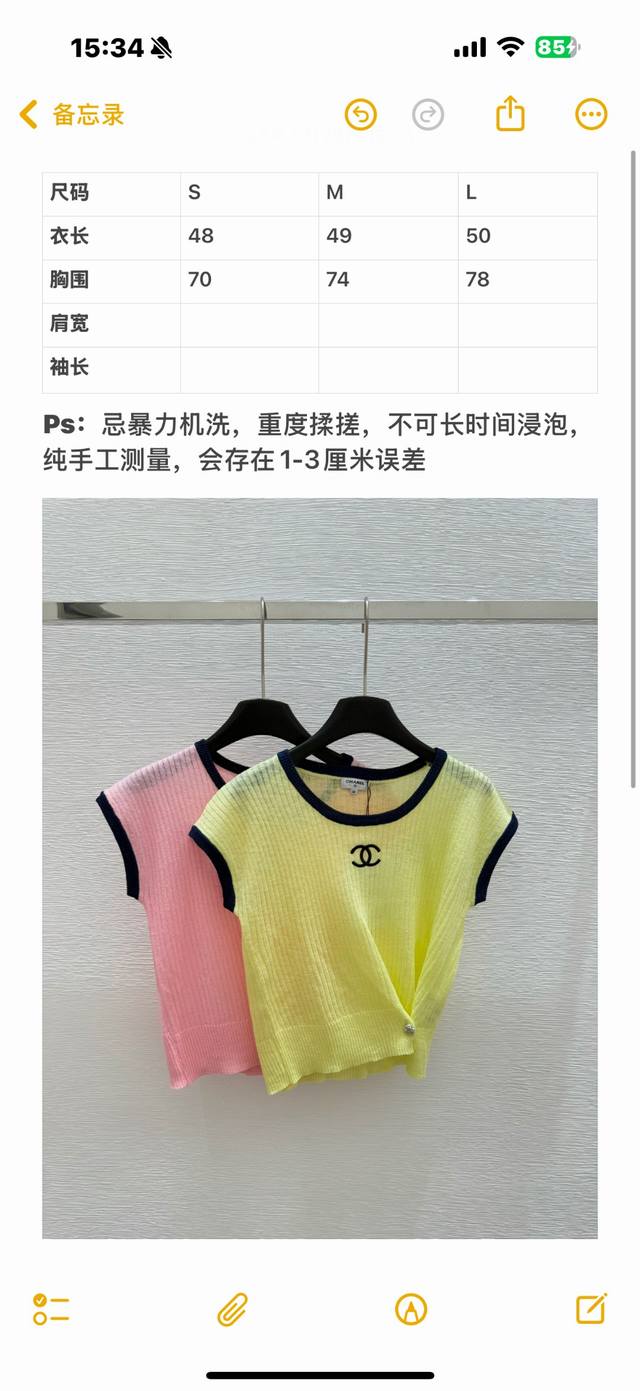Share this note

pos(510,113)
